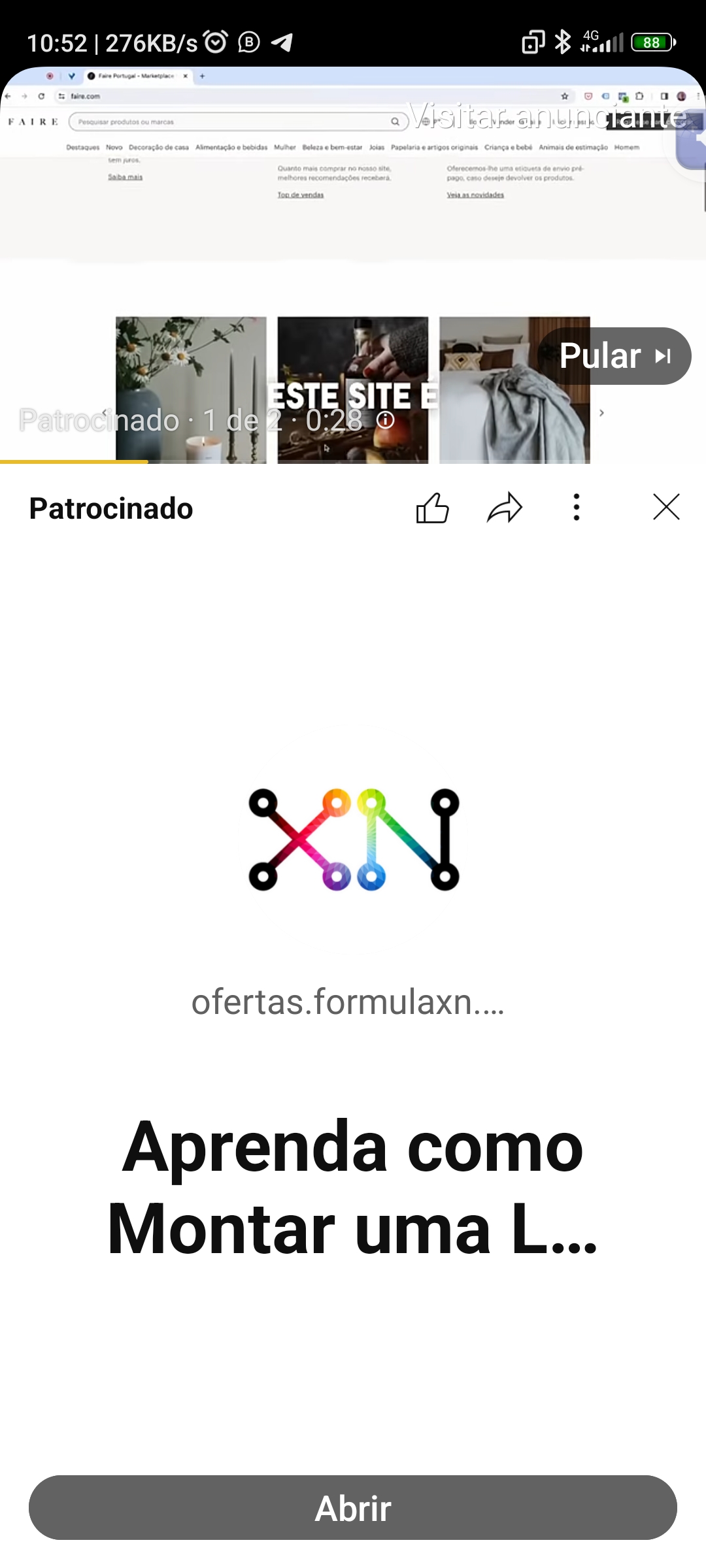Share the sponsored ad
Image resolution: width=706 pixels, height=1568 pixels.
coord(505,508)
